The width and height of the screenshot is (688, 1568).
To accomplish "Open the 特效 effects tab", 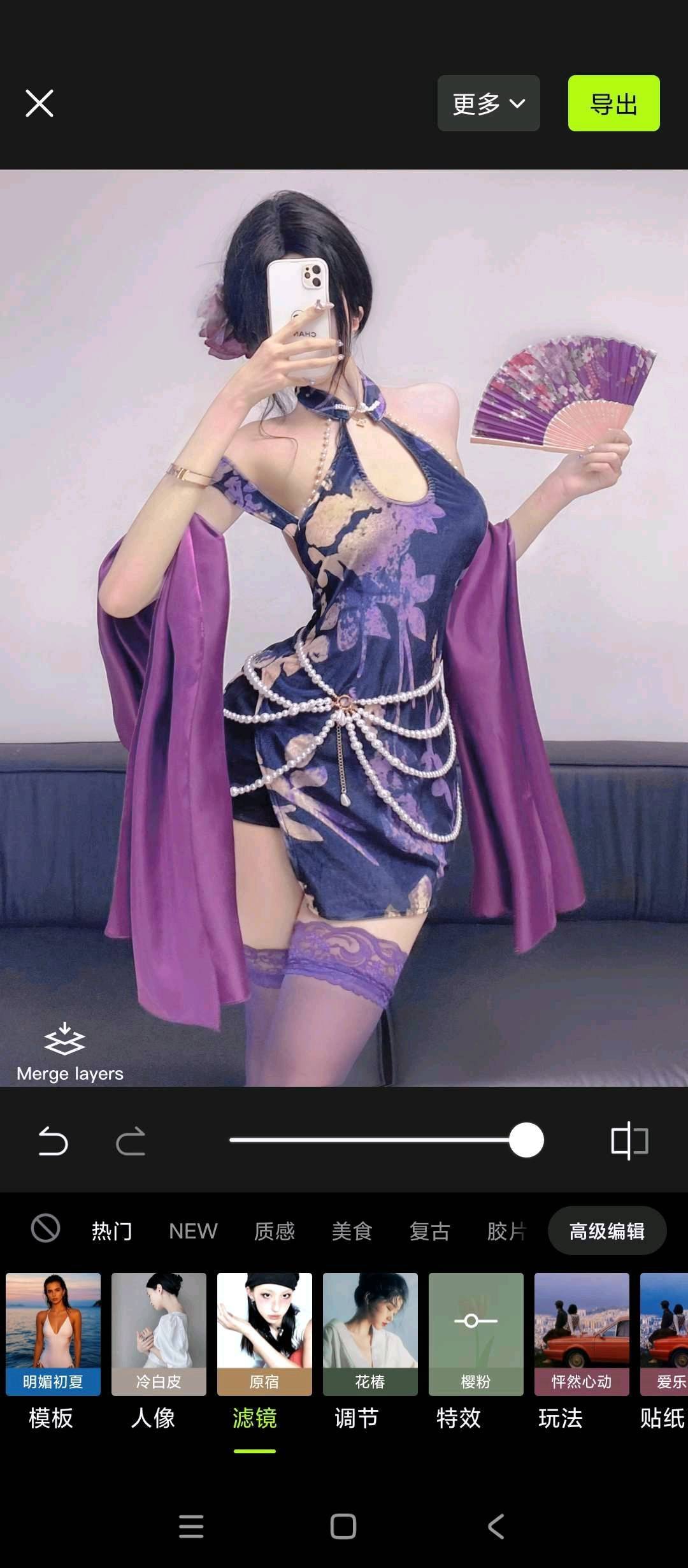I will point(459,1418).
